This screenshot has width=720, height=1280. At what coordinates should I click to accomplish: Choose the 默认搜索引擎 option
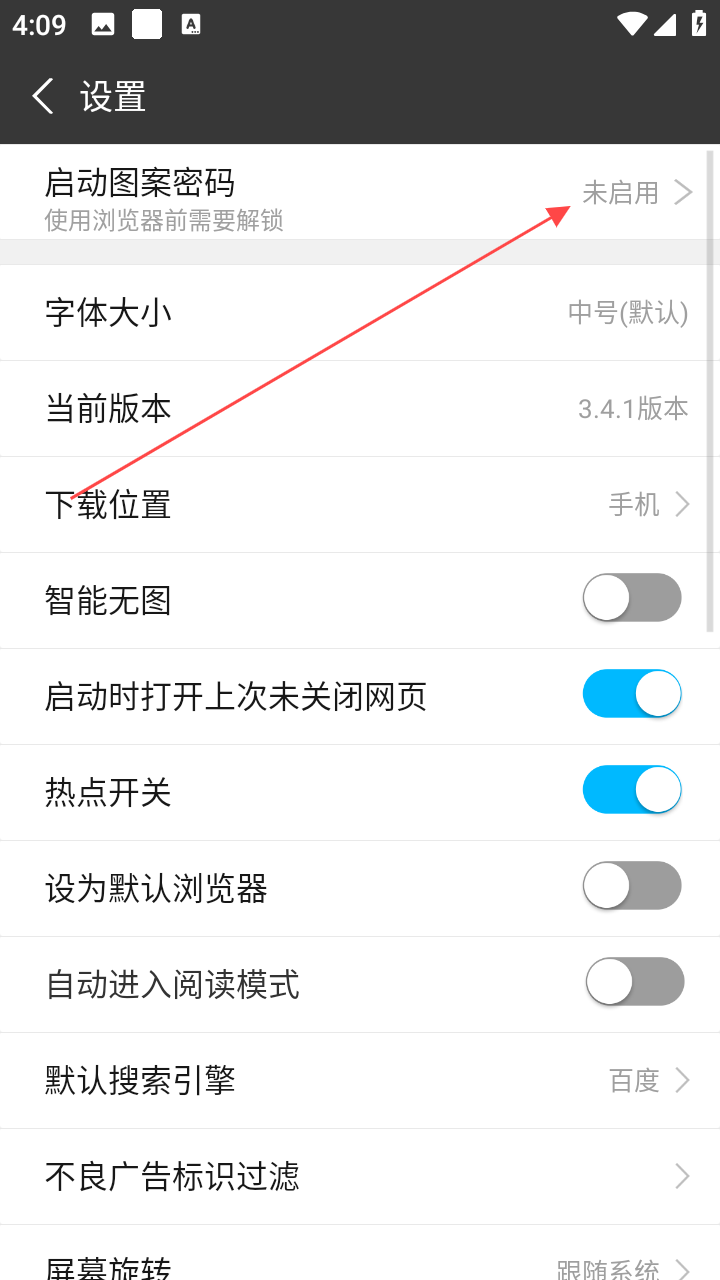pos(360,1081)
